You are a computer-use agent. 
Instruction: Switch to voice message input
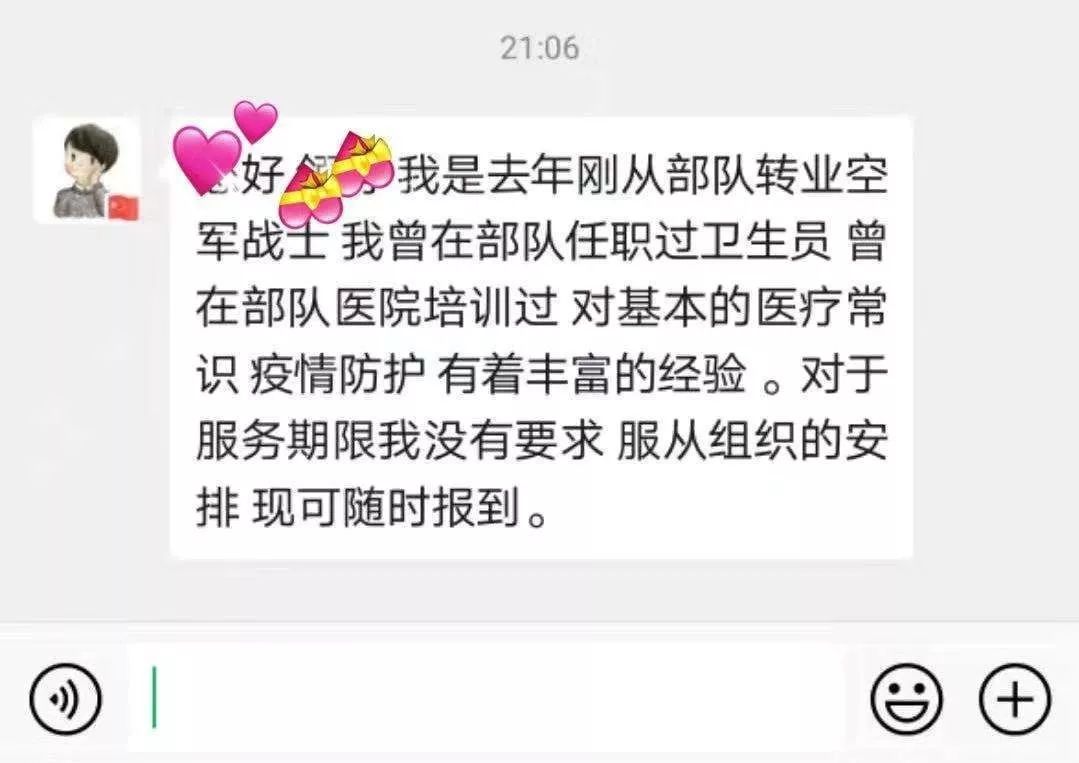pos(65,698)
